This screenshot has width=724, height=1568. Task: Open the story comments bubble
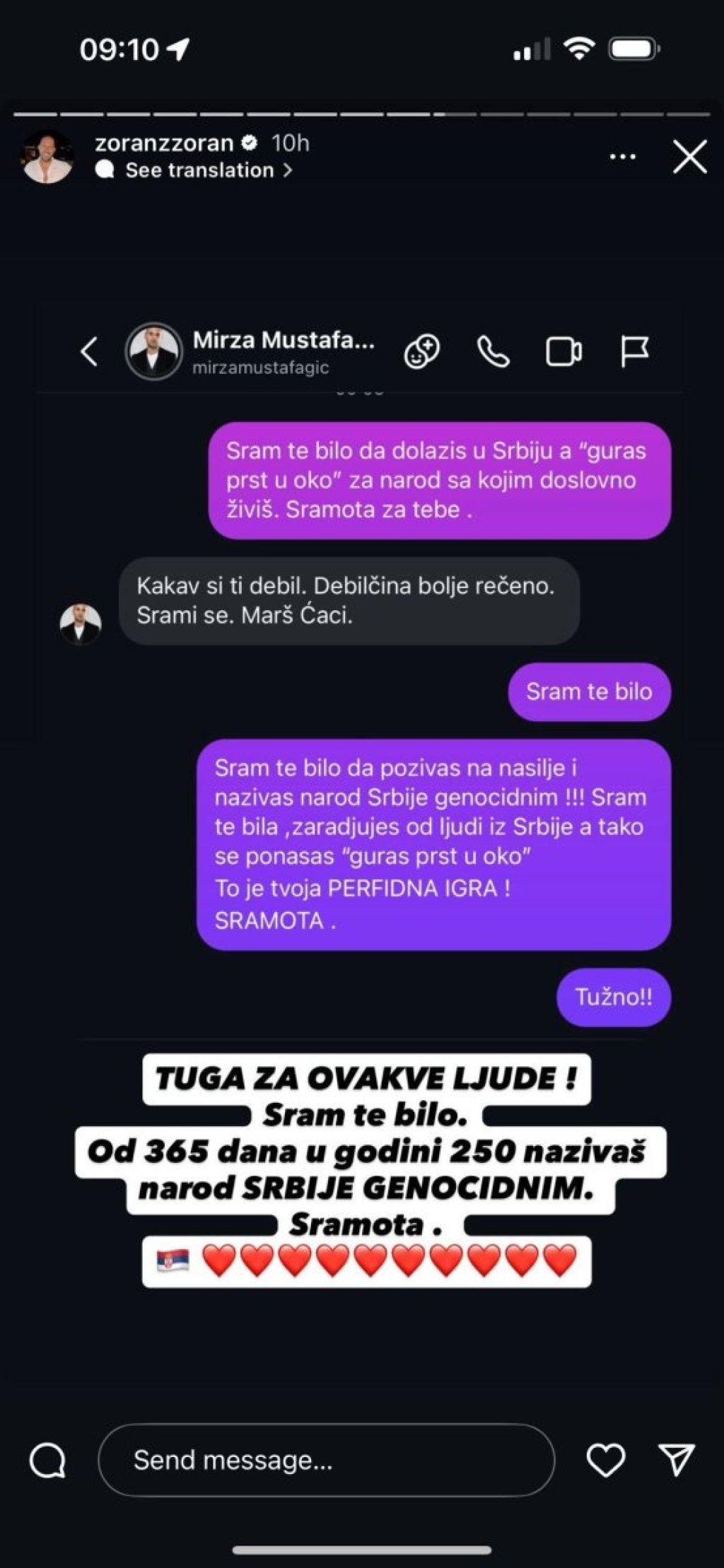pos(47,1460)
